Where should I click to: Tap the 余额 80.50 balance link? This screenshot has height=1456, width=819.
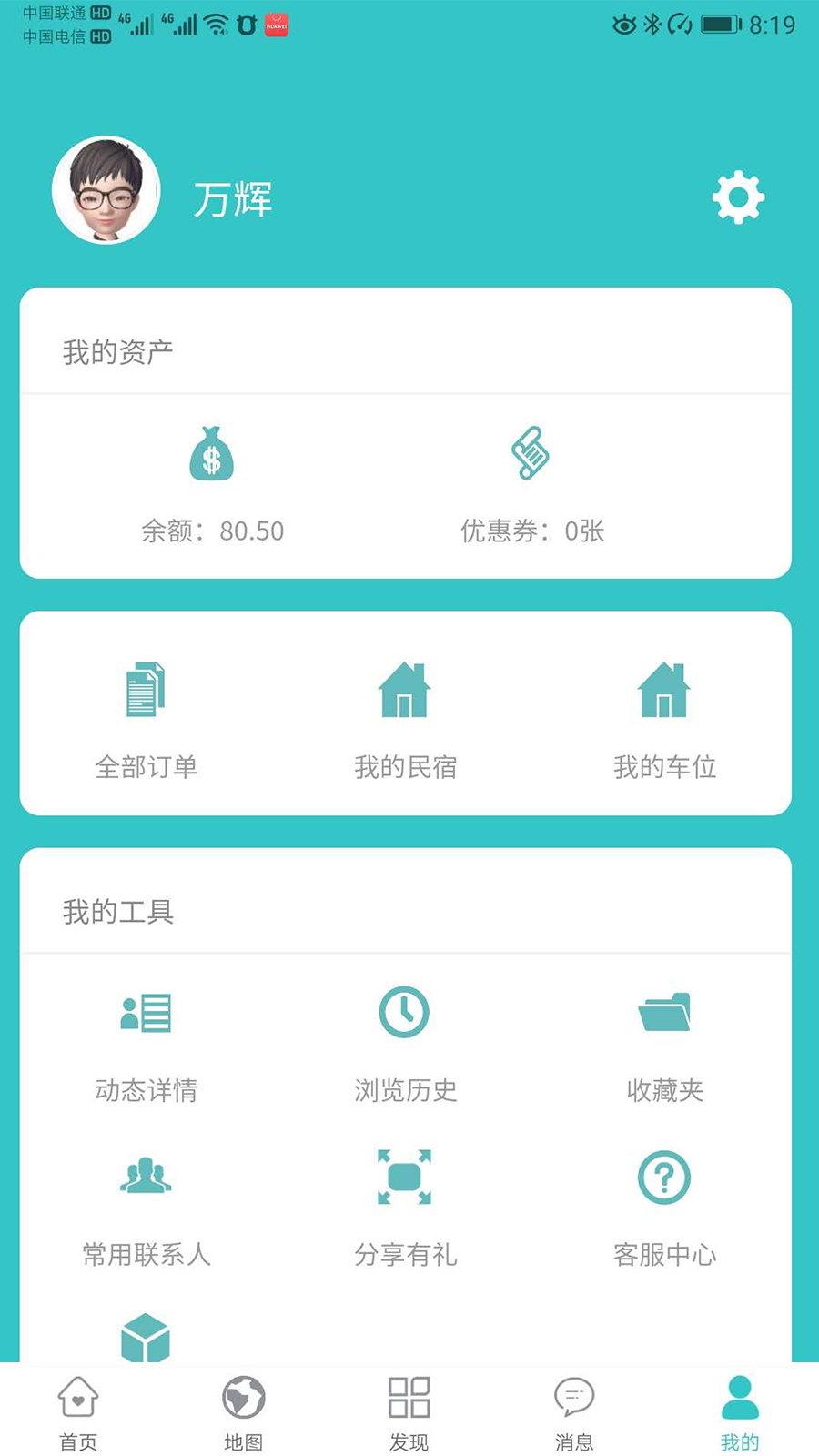pyautogui.click(x=211, y=531)
